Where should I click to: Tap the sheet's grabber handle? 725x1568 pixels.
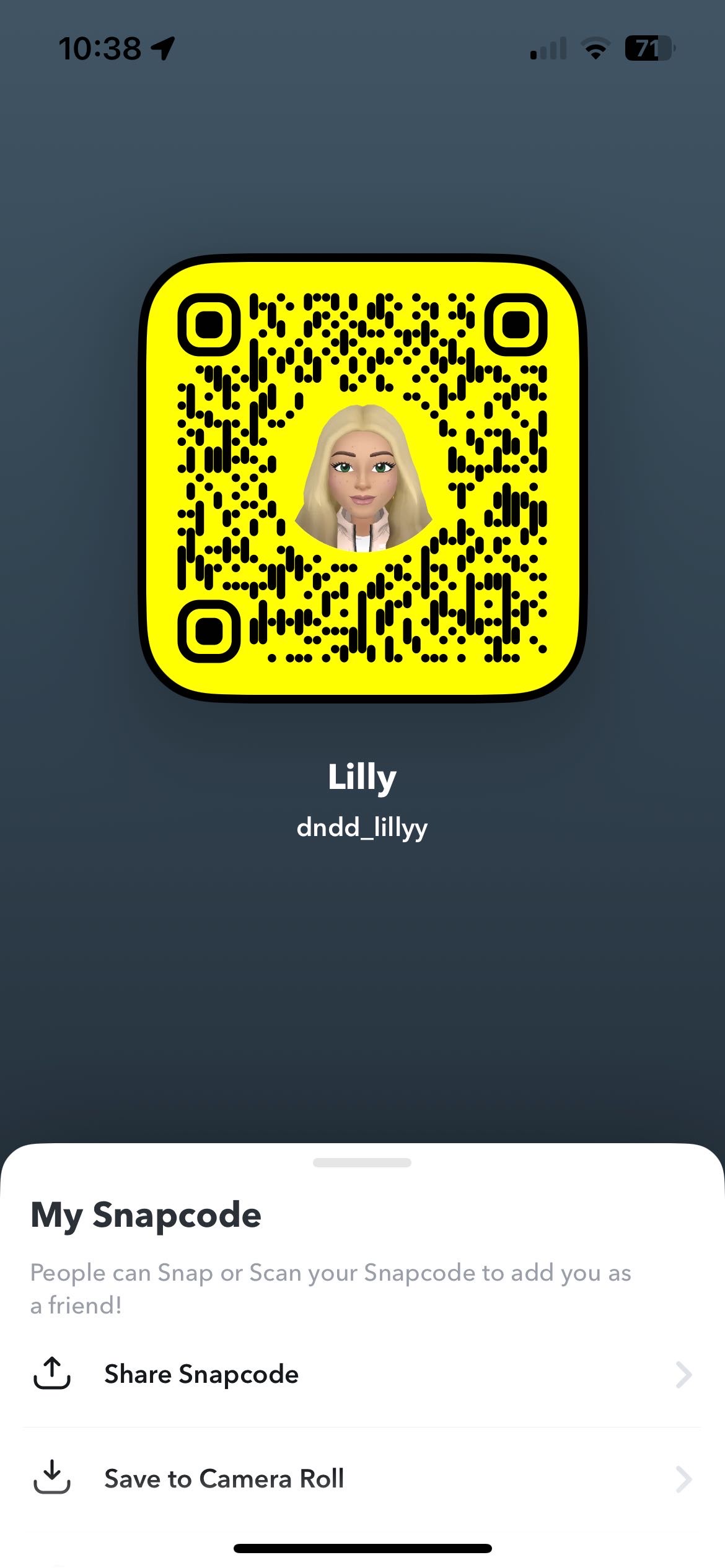362,1162
